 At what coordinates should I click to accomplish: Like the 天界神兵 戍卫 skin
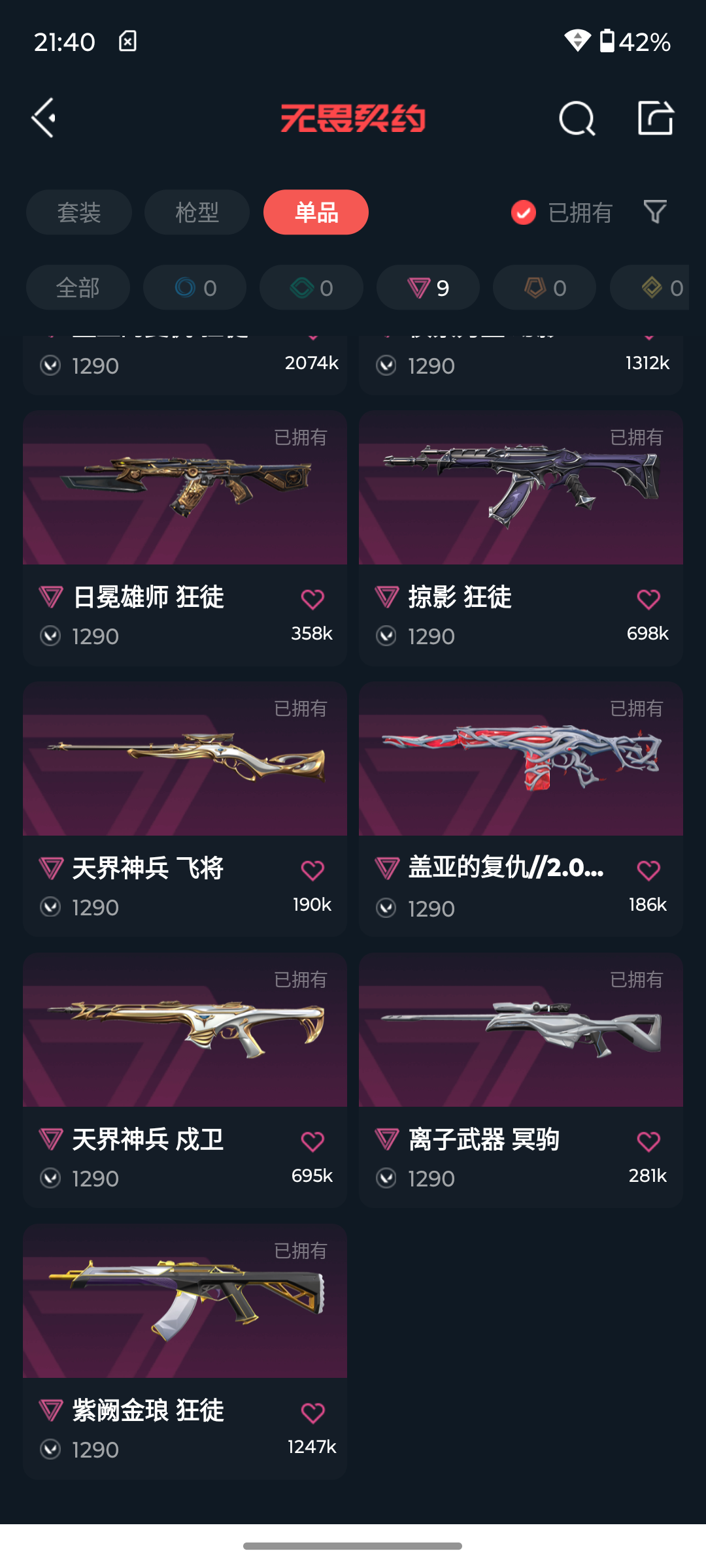(x=312, y=1141)
